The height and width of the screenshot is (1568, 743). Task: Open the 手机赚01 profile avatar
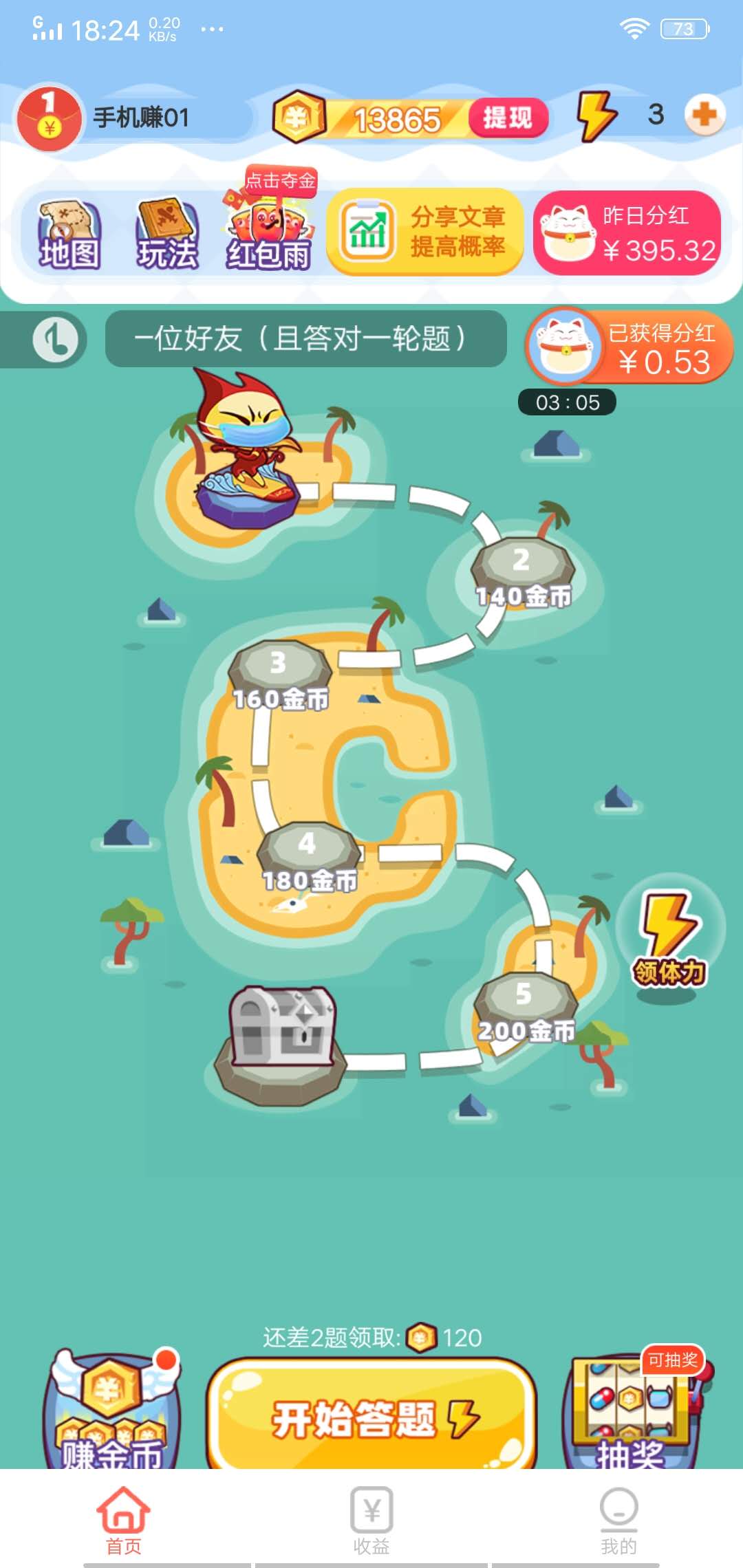(50, 118)
